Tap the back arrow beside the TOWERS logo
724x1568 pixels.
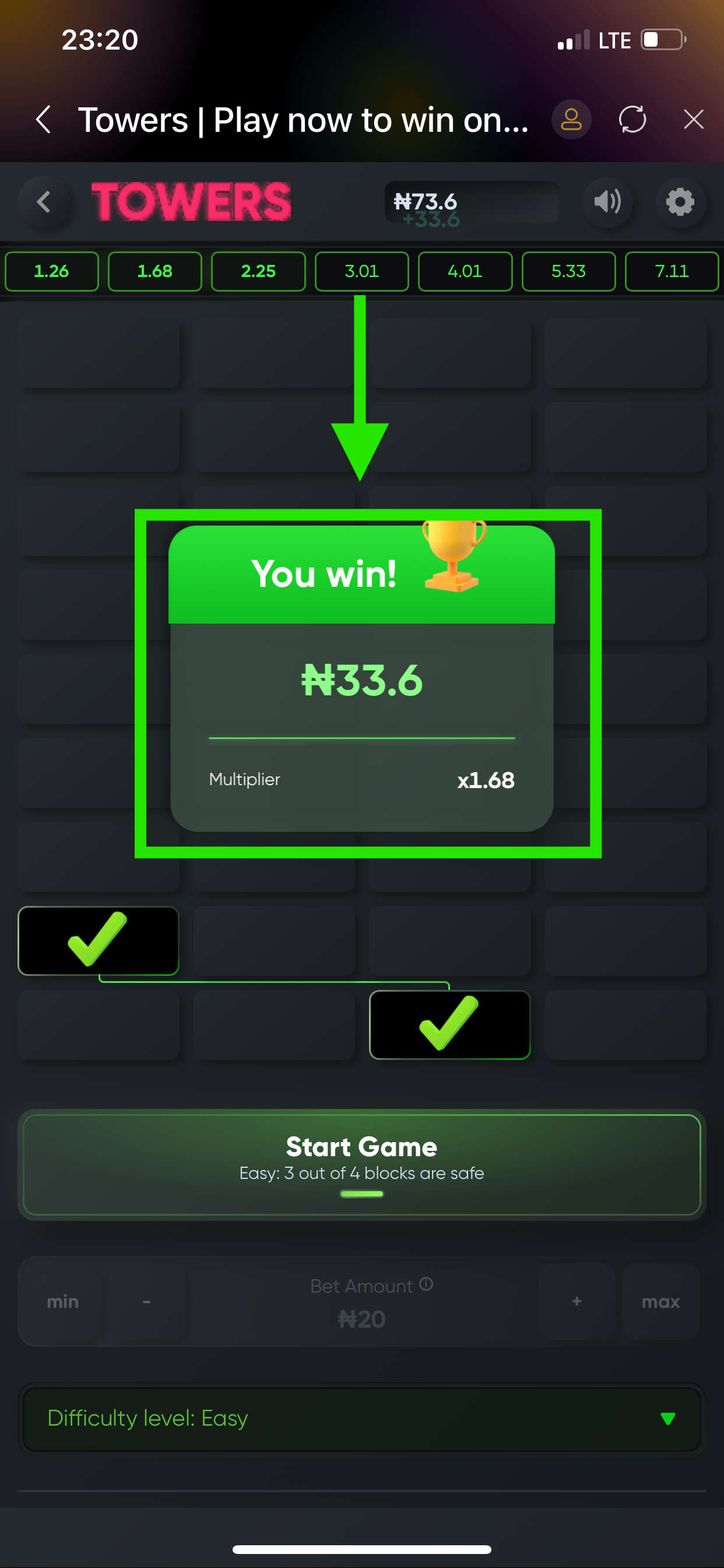click(43, 202)
